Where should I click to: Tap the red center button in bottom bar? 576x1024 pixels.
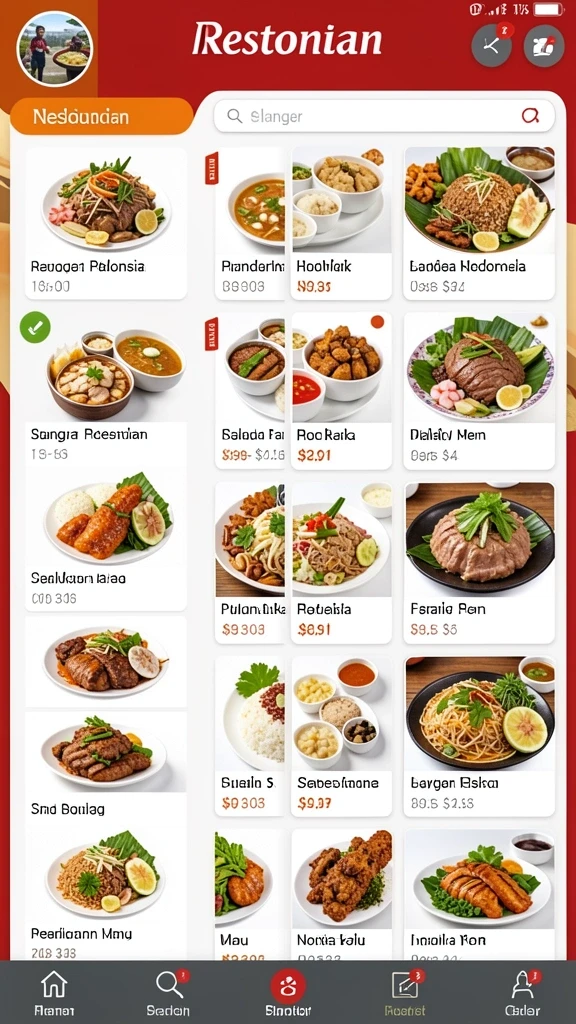288,986
